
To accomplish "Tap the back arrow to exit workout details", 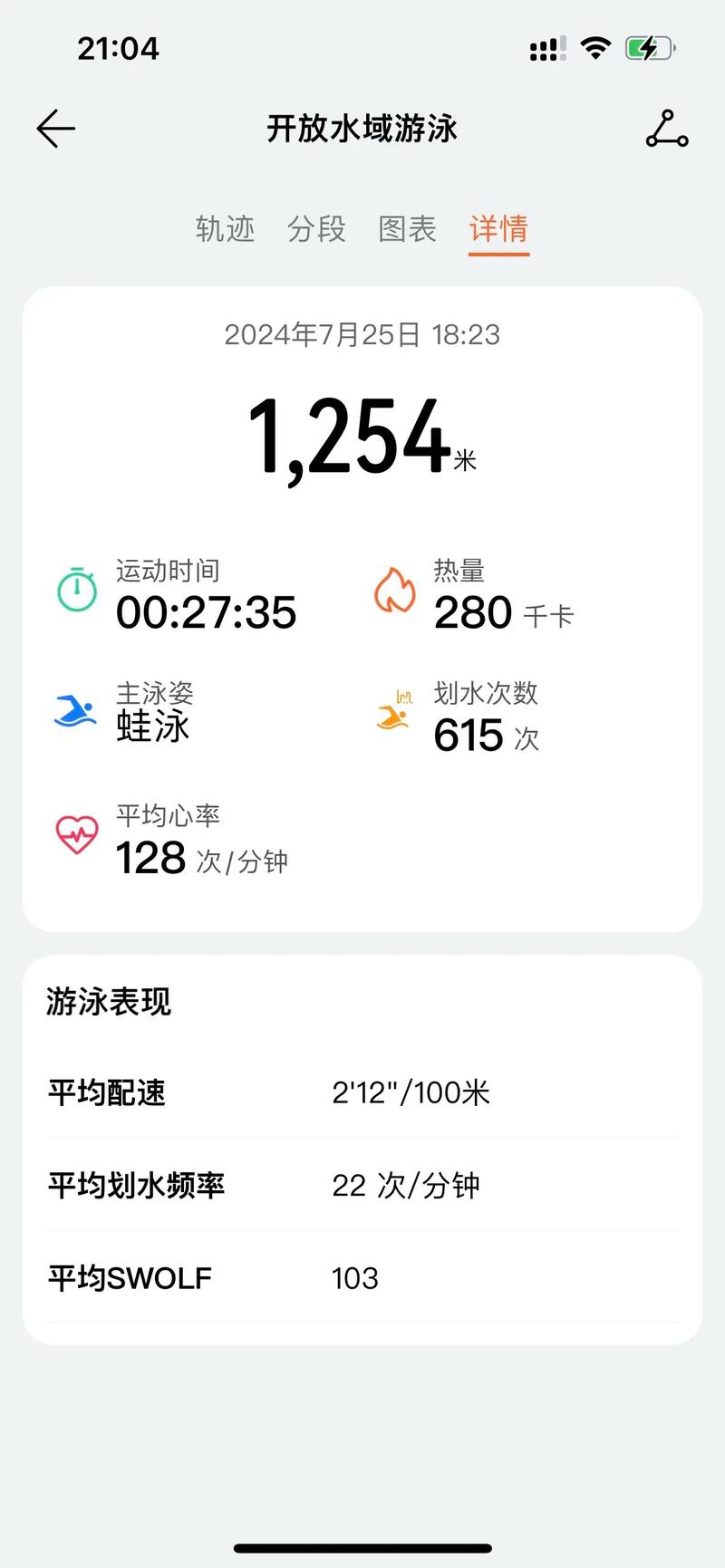I will [55, 129].
